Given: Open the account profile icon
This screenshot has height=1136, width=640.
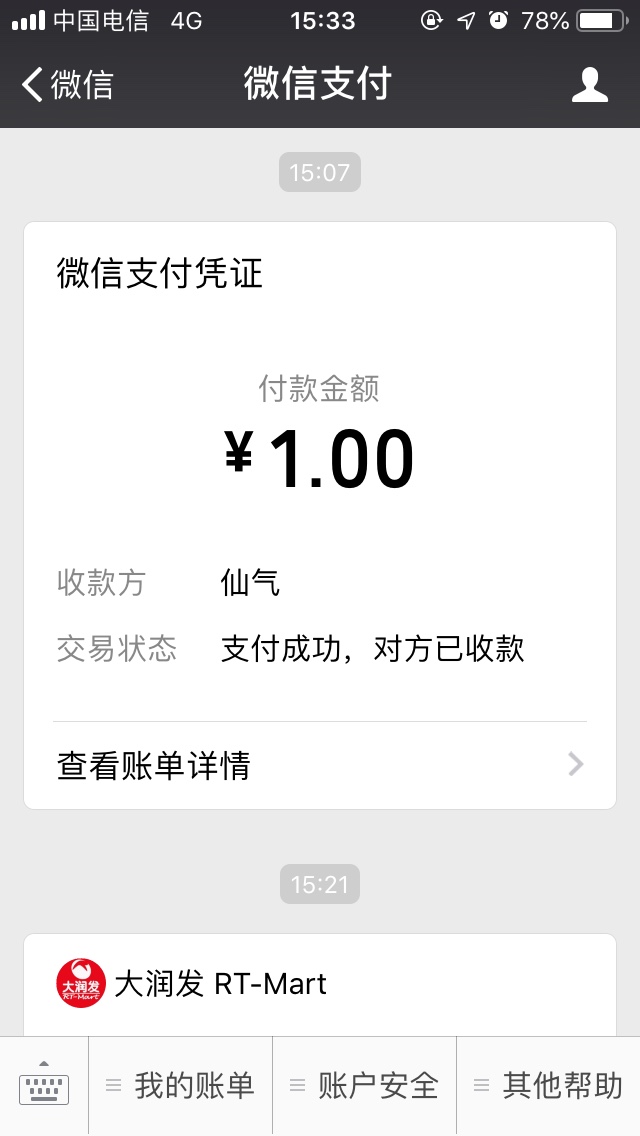Looking at the screenshot, I should point(589,84).
